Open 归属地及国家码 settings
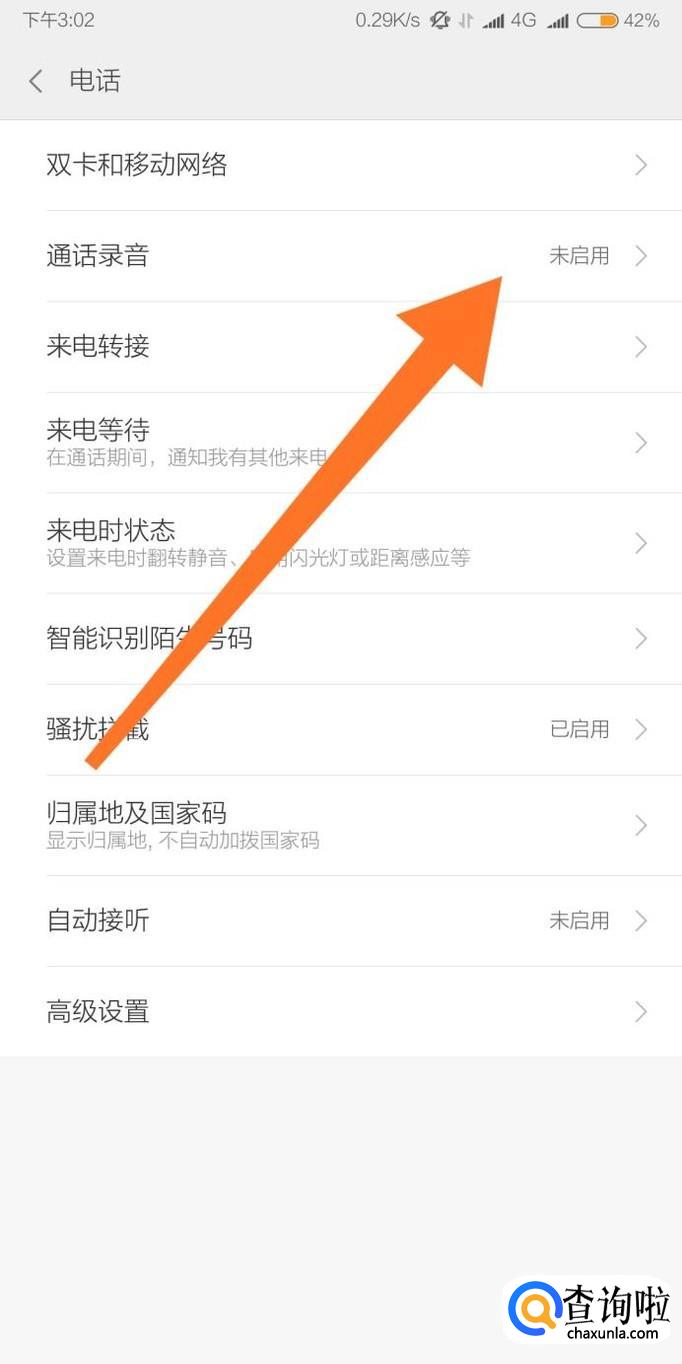682x1364 pixels. (x=340, y=825)
